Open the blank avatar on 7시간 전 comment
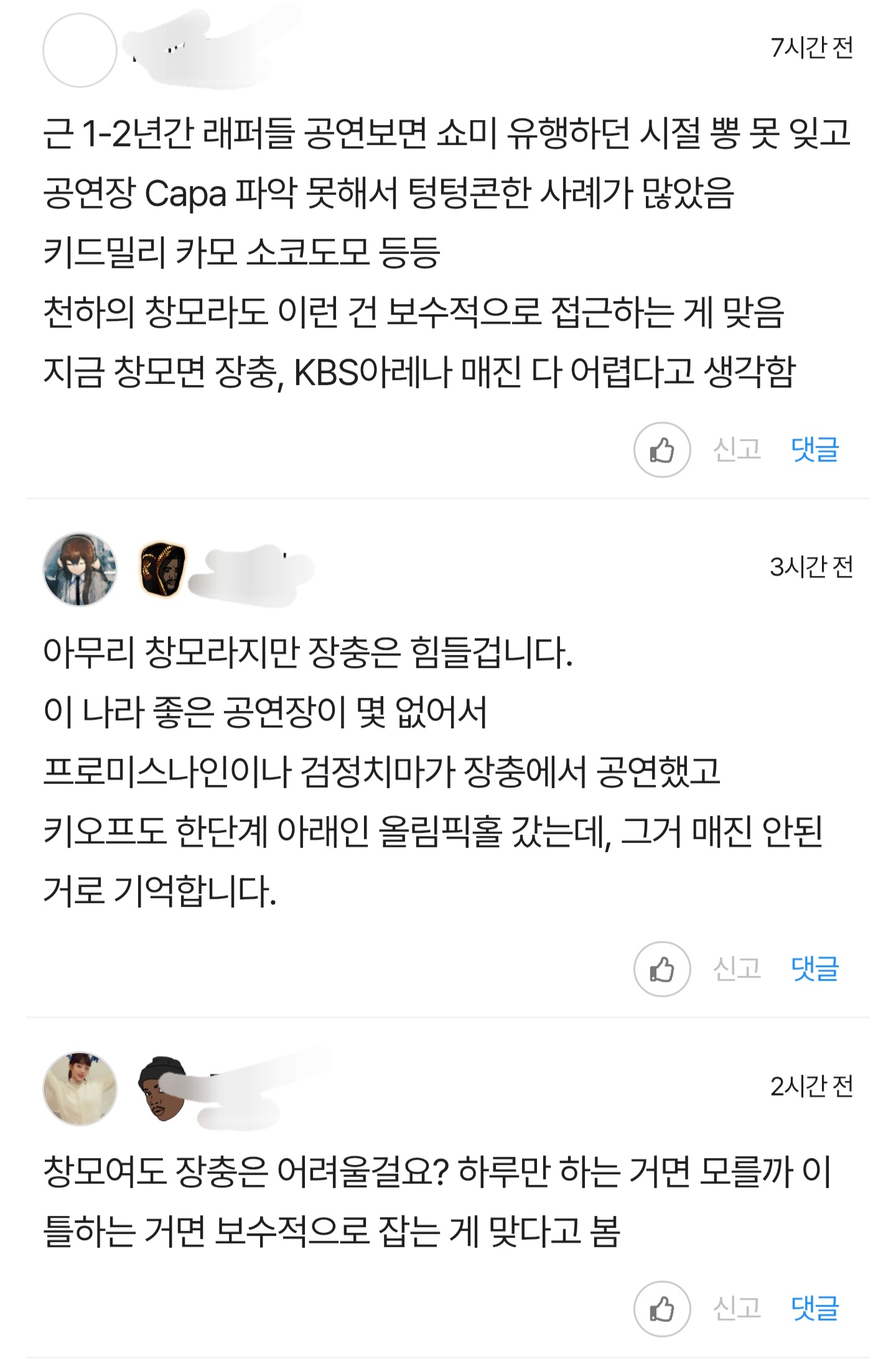 80,50
